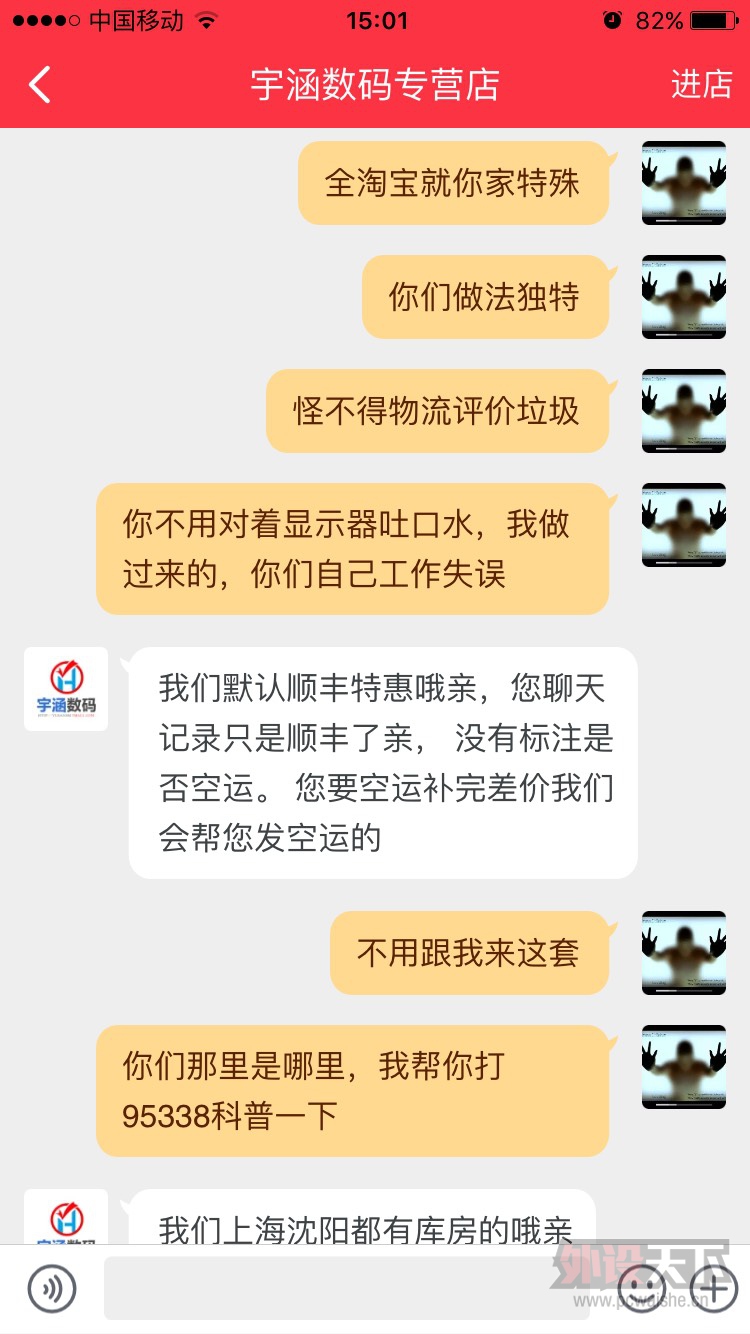The height and width of the screenshot is (1334, 750).
Task: Tap the store title 宇涵数码专营店
Action: (375, 85)
